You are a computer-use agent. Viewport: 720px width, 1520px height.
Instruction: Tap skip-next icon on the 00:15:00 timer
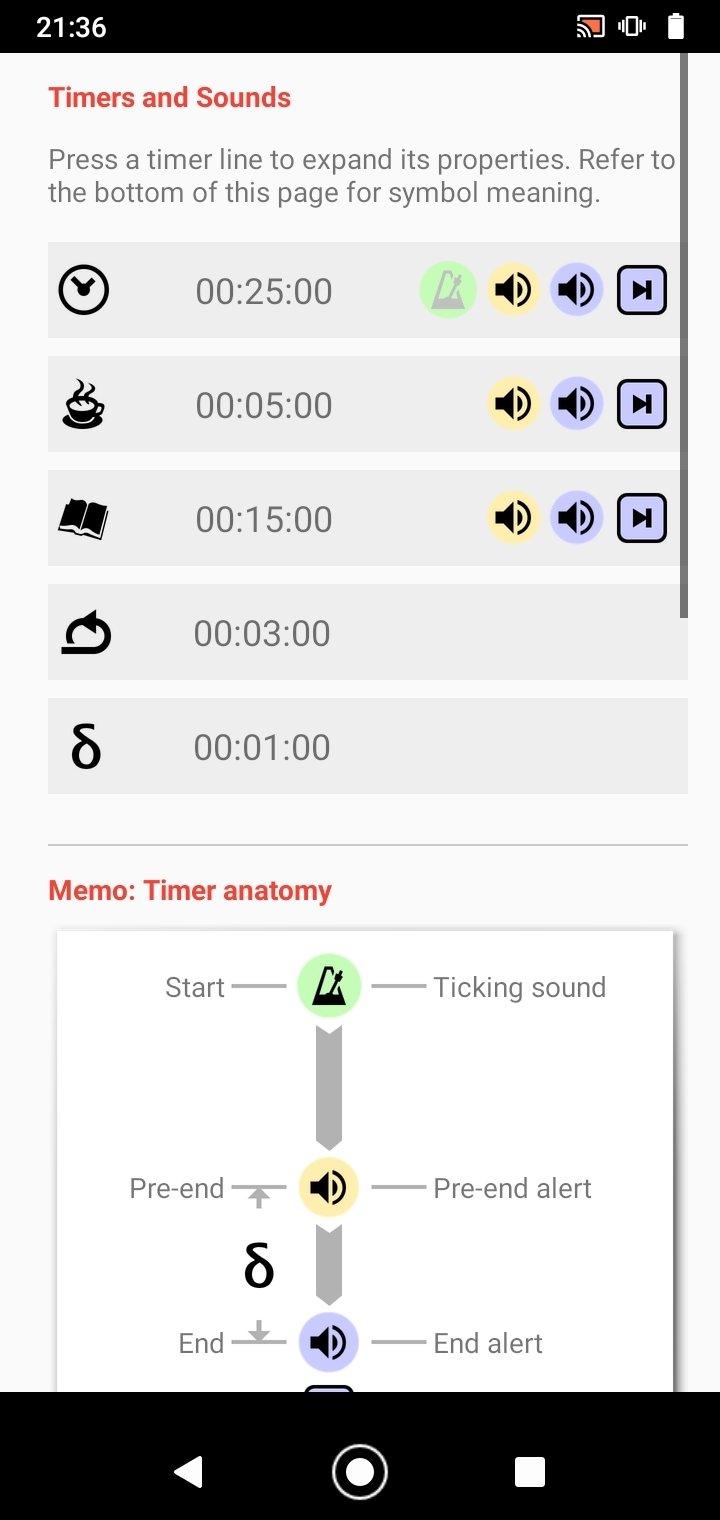point(642,518)
